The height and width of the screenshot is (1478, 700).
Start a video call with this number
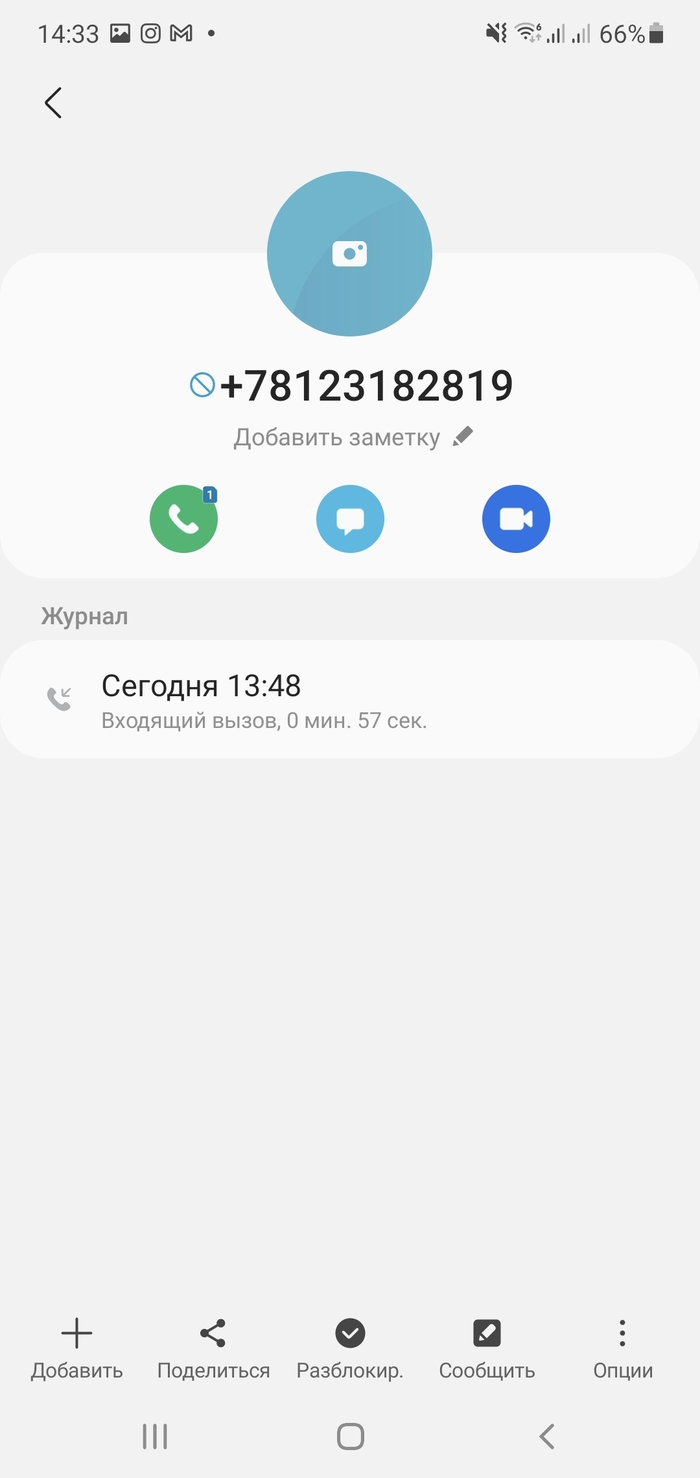516,519
